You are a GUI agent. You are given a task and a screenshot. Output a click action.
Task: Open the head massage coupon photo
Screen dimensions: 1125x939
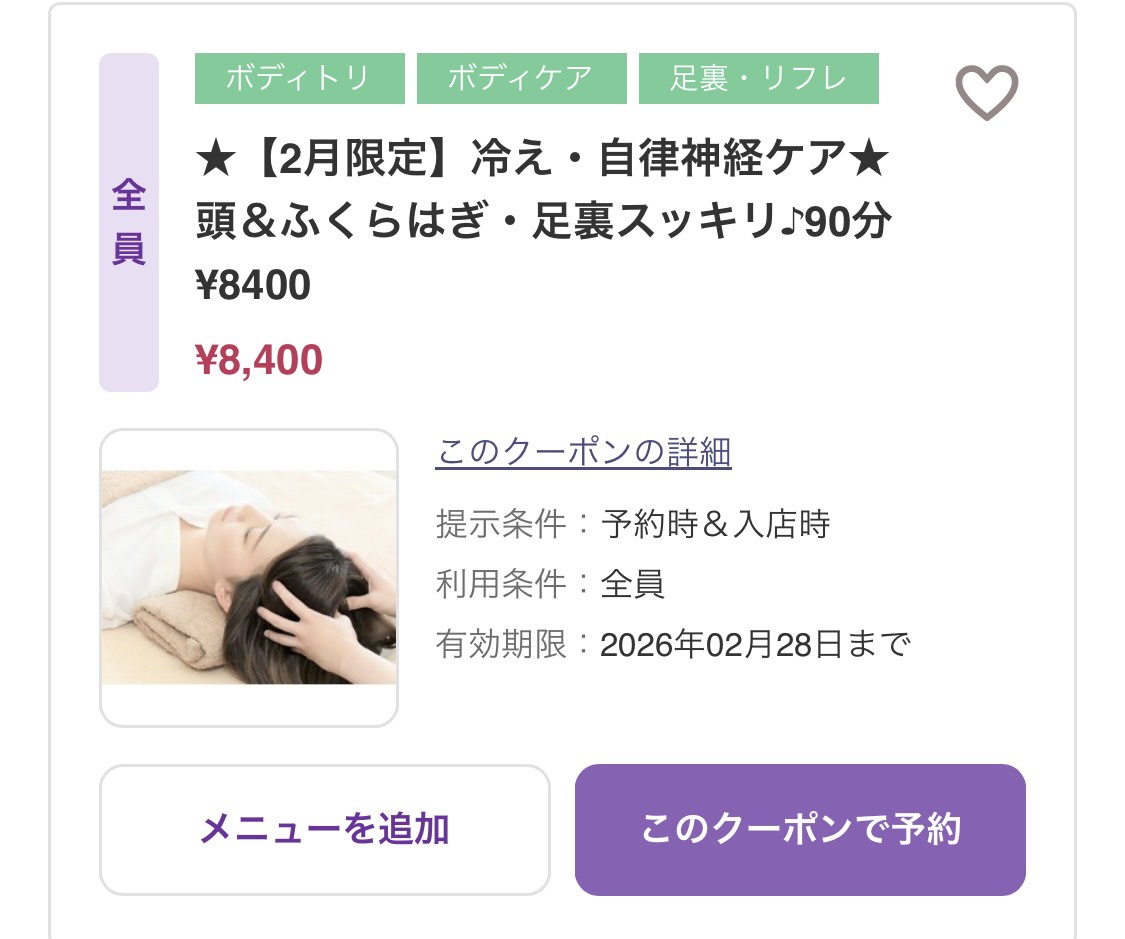coord(249,578)
